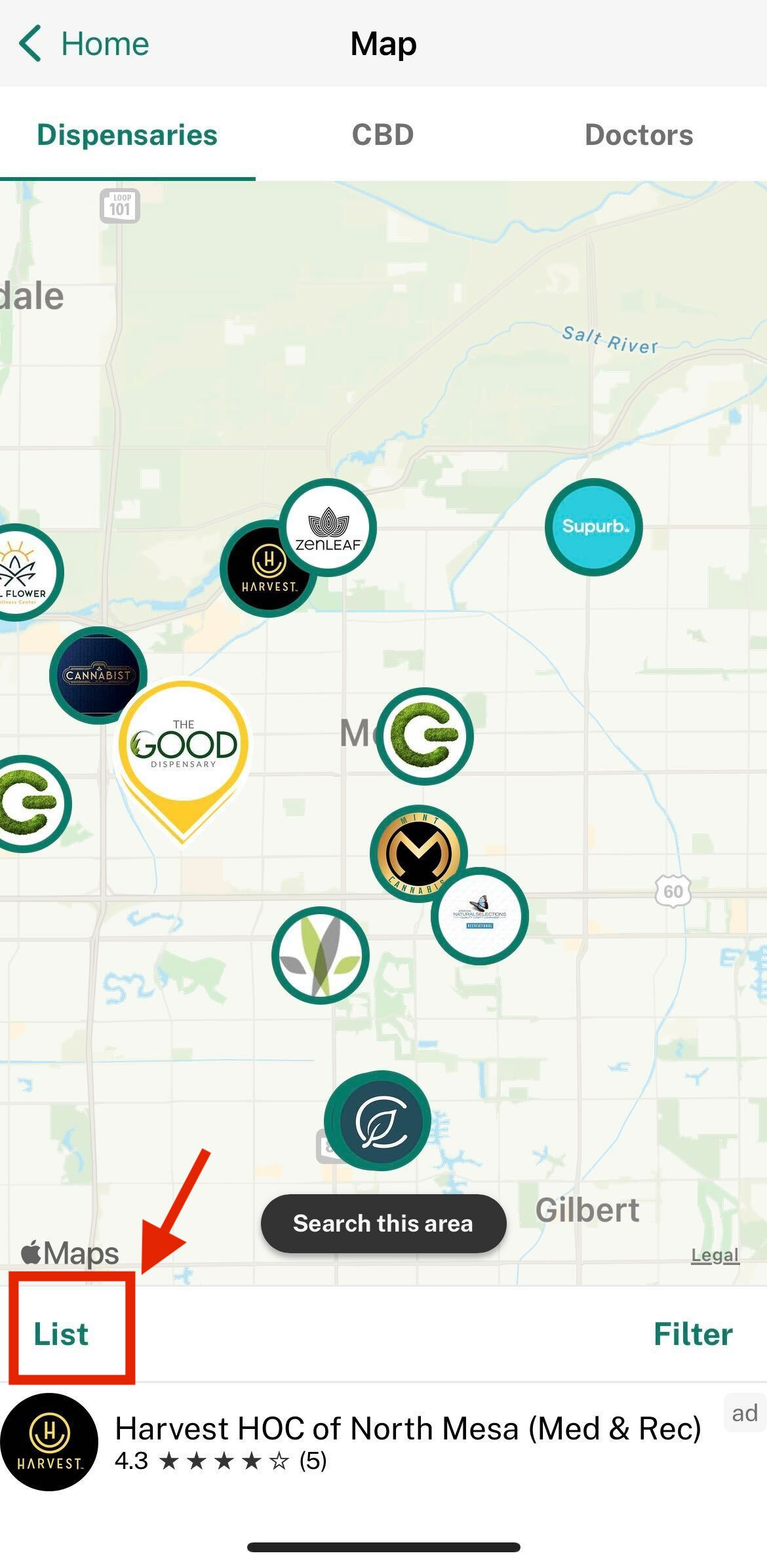
Task: Select the Zen Leaf map pin
Action: click(328, 527)
